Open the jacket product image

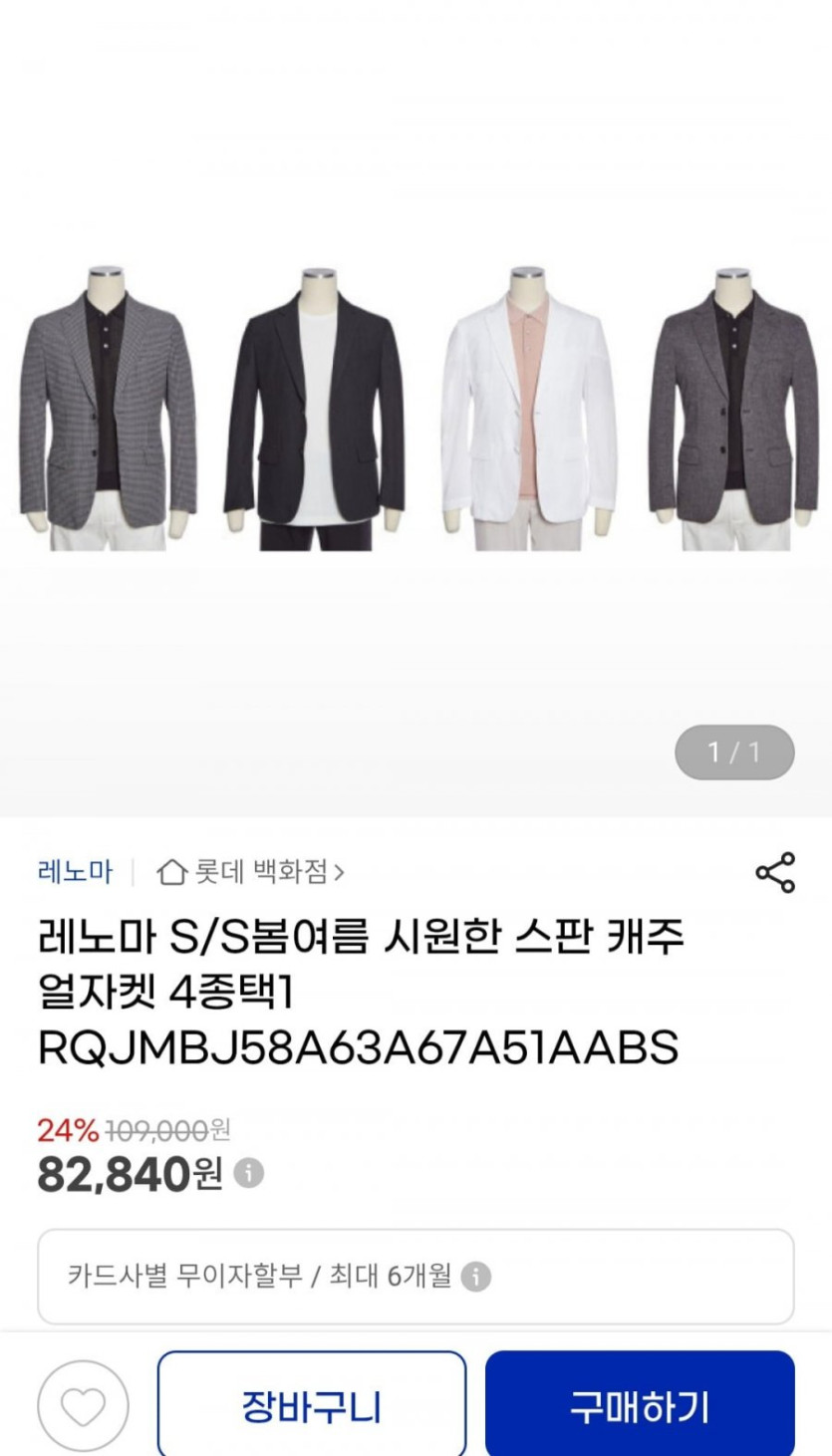(416, 409)
